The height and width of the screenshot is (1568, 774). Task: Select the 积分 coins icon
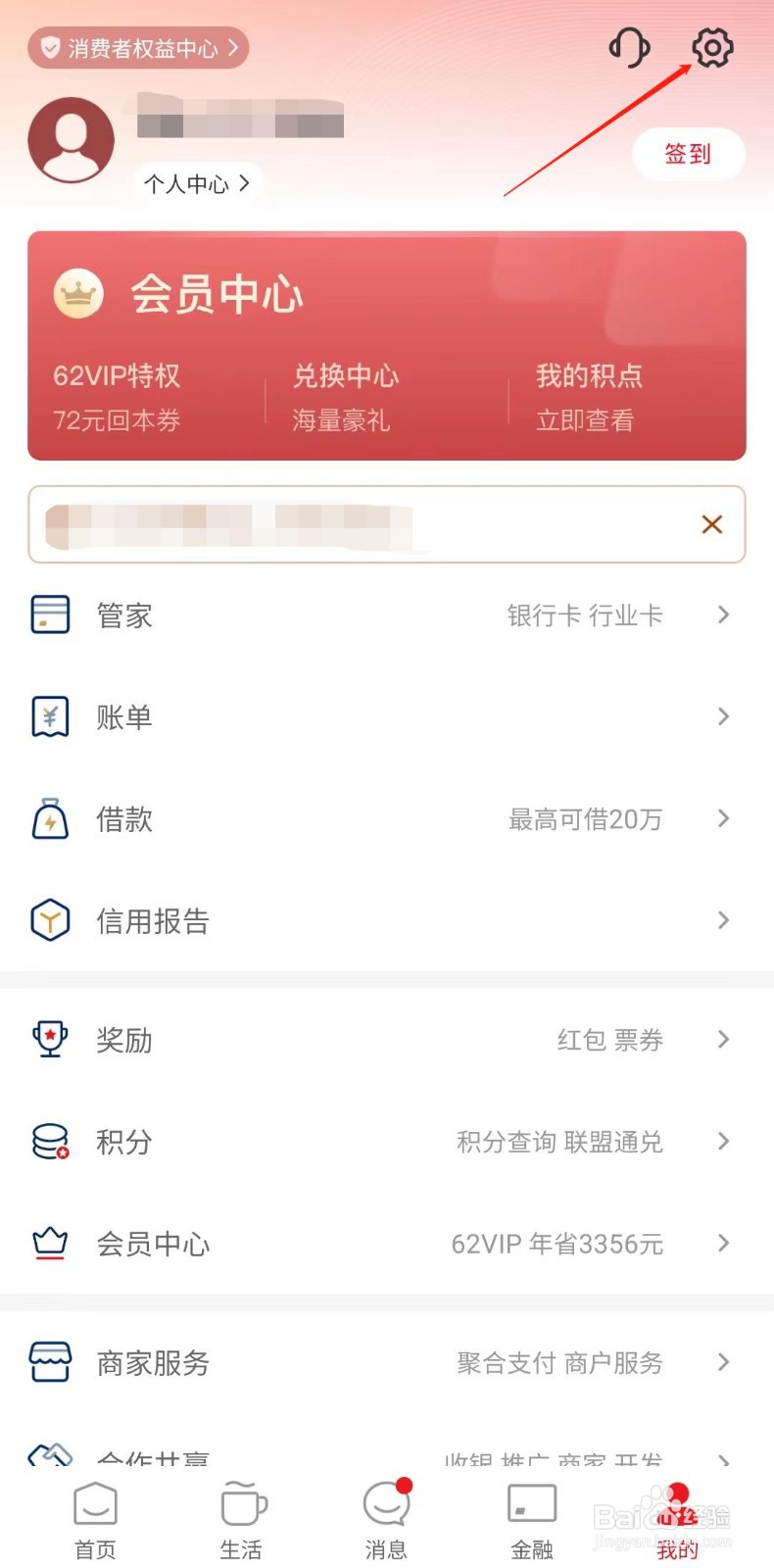(50, 1141)
